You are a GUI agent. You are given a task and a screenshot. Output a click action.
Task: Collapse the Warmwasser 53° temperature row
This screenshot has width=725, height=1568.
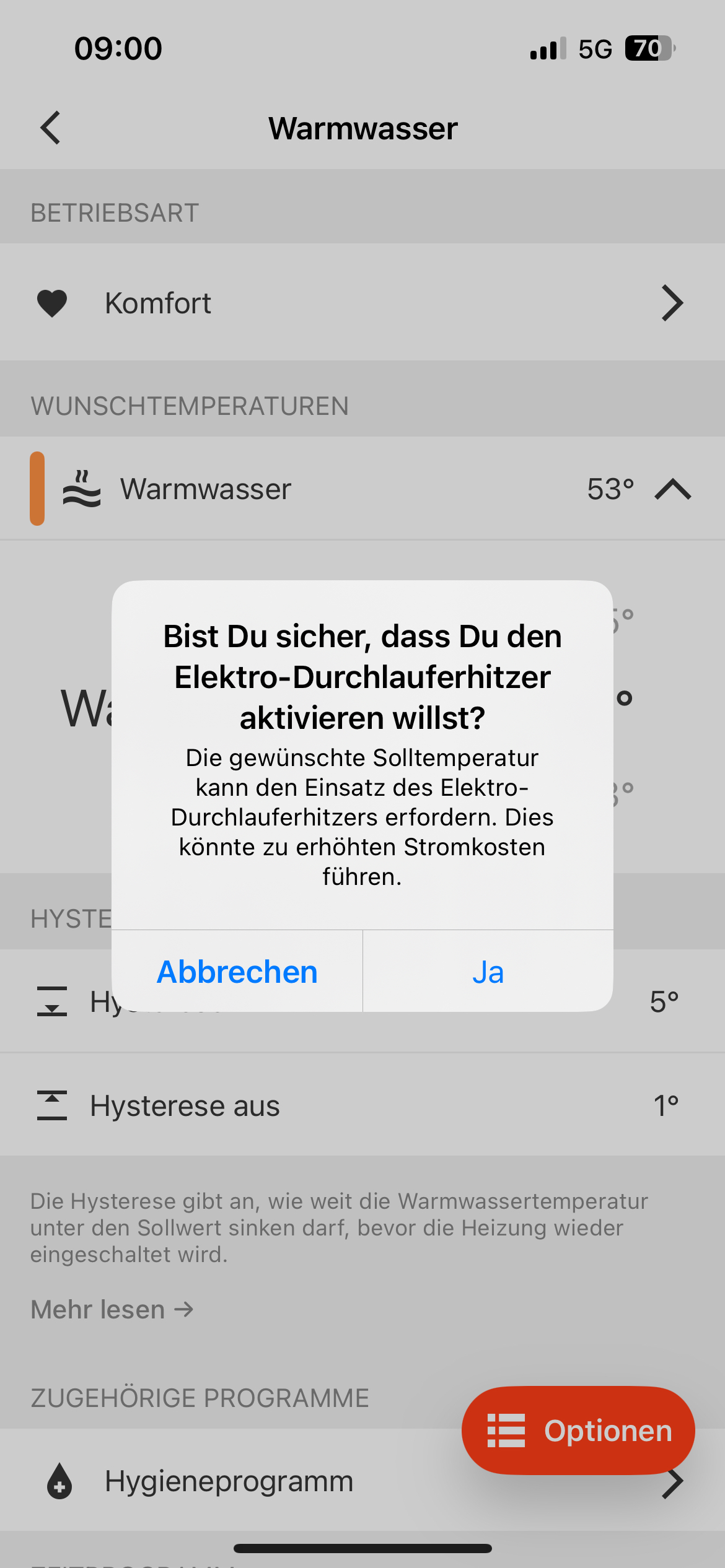(x=672, y=489)
